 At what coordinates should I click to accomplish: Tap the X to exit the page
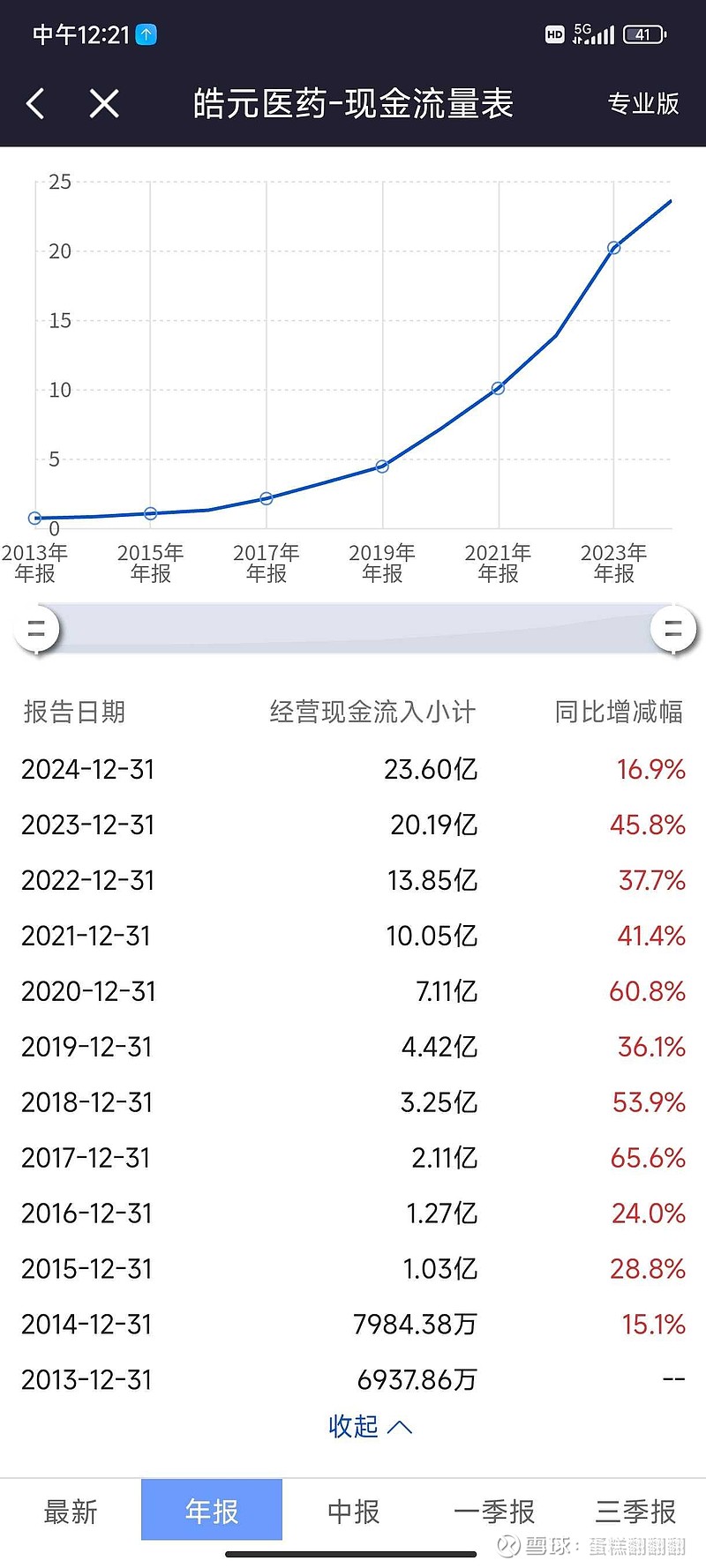tap(102, 103)
